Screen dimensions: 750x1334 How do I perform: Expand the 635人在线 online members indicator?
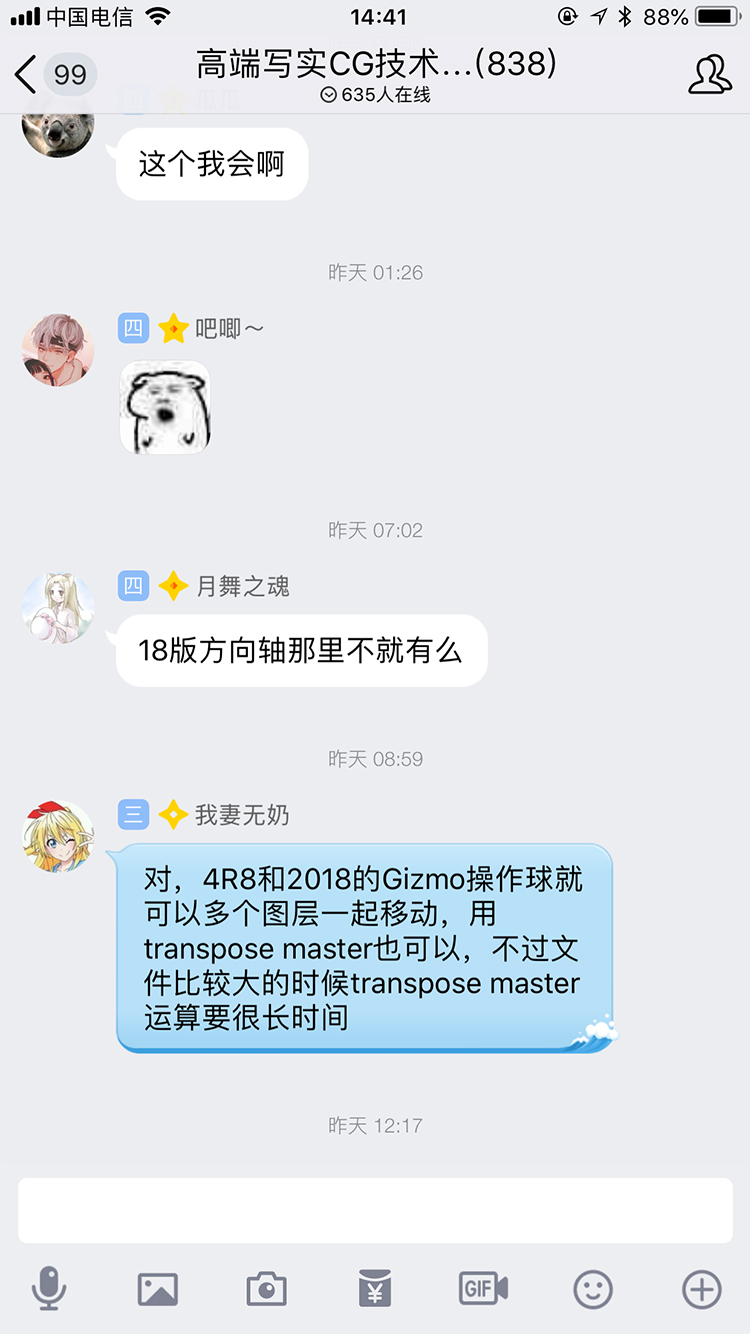(x=375, y=95)
